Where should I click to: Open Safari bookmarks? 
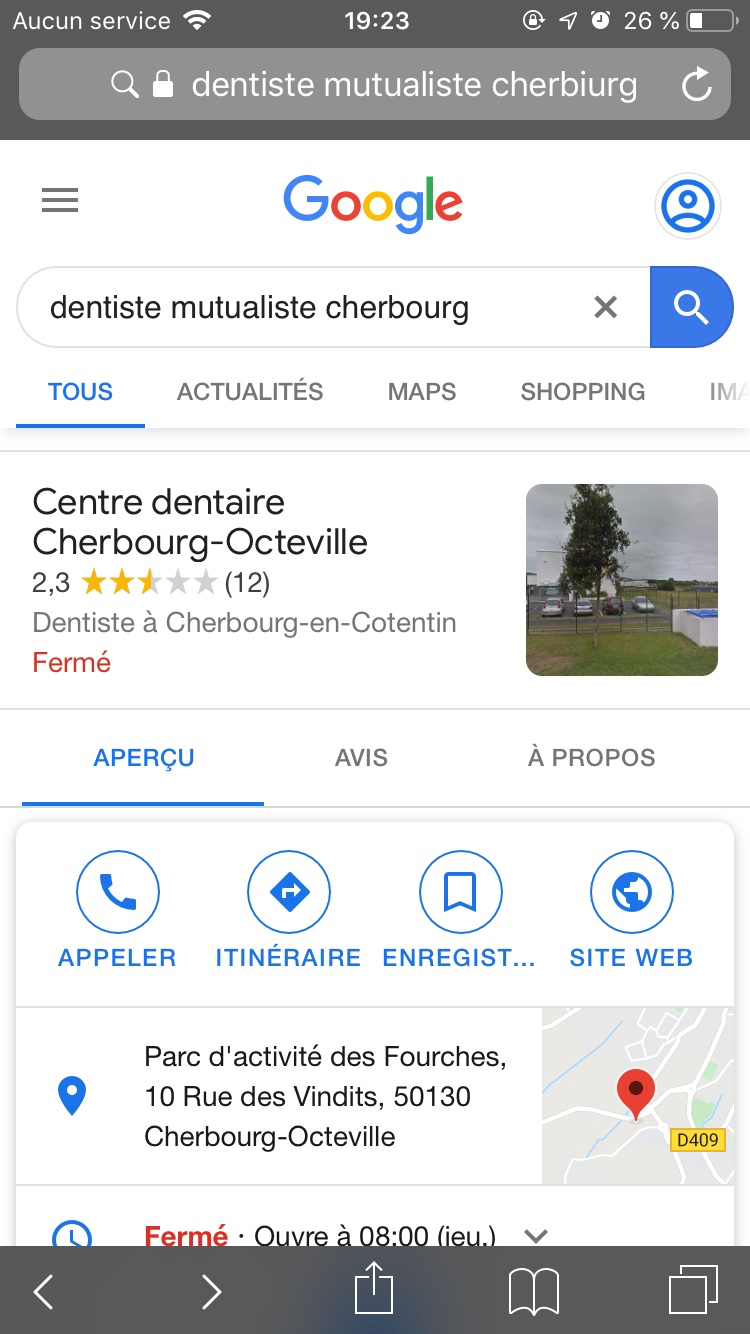pyautogui.click(x=534, y=1291)
